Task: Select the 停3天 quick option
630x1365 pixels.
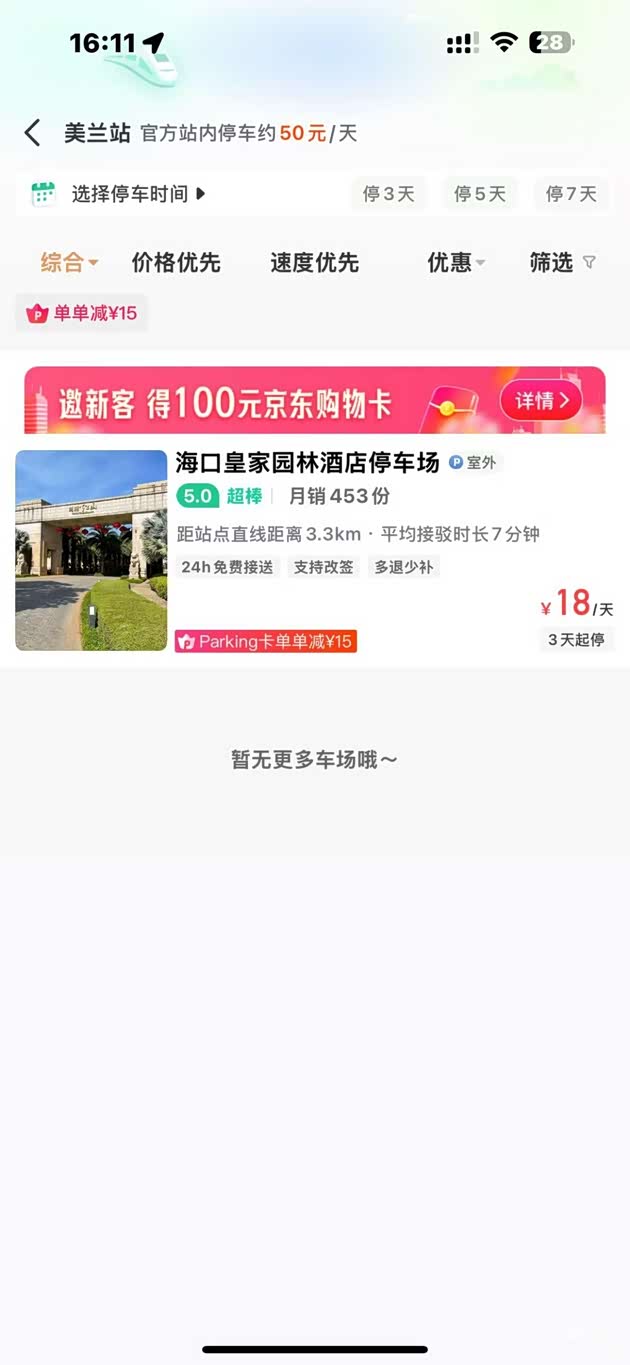Action: (388, 194)
